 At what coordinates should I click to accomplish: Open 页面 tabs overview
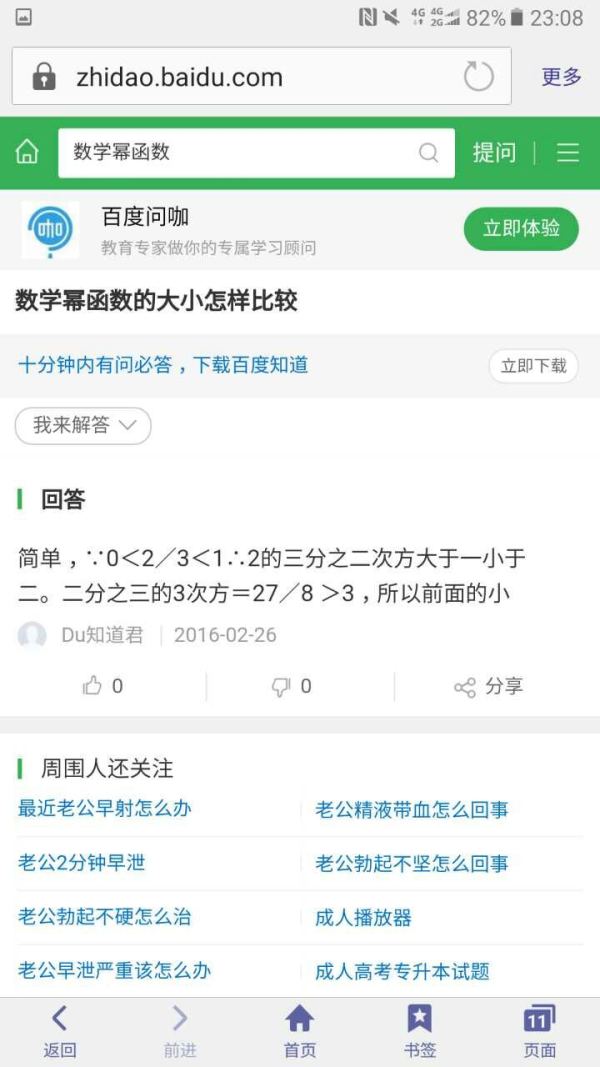(x=539, y=1031)
